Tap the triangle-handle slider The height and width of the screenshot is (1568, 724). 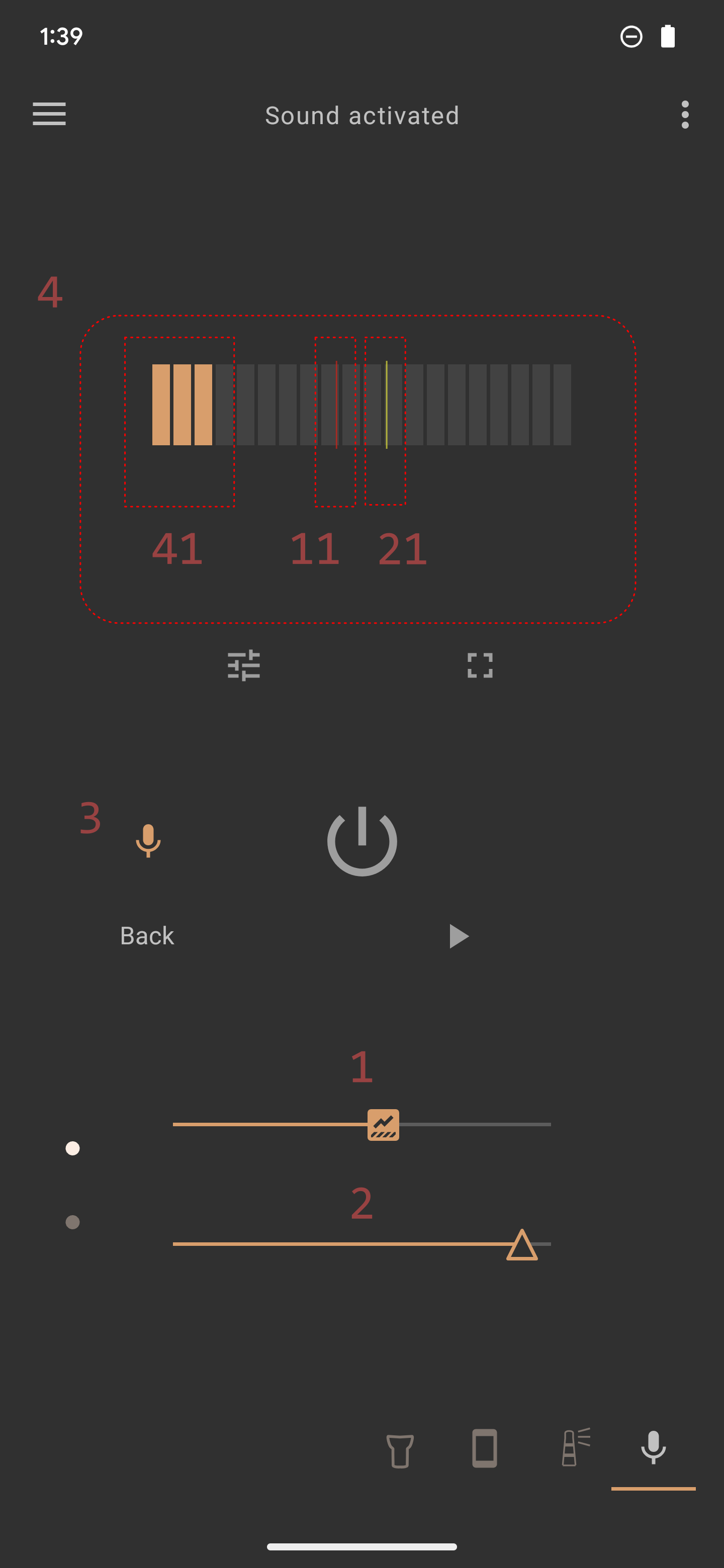pyautogui.click(x=361, y=1244)
